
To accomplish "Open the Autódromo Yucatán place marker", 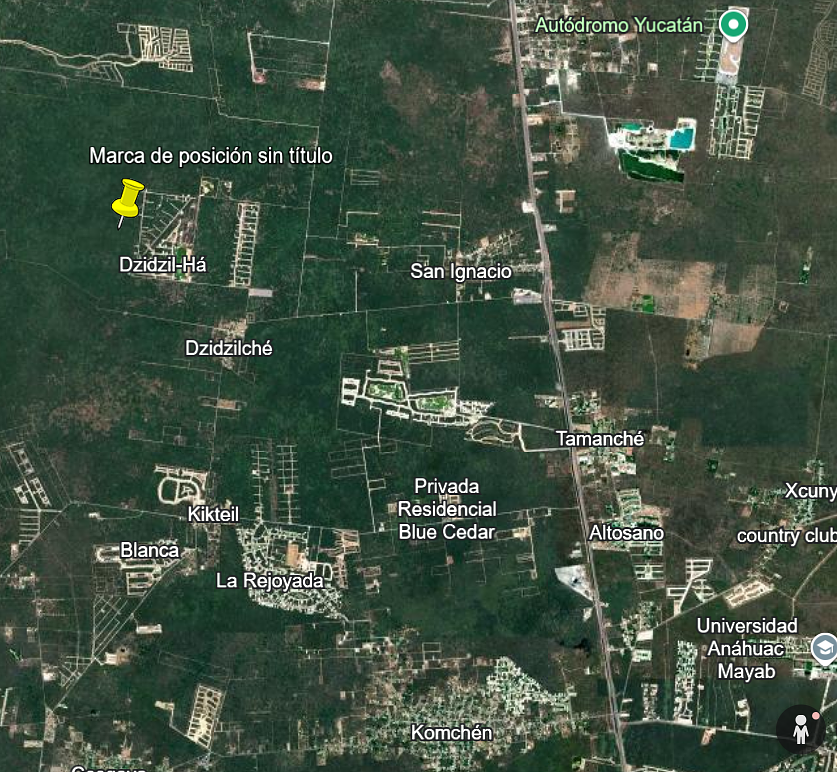I will pos(734,24).
